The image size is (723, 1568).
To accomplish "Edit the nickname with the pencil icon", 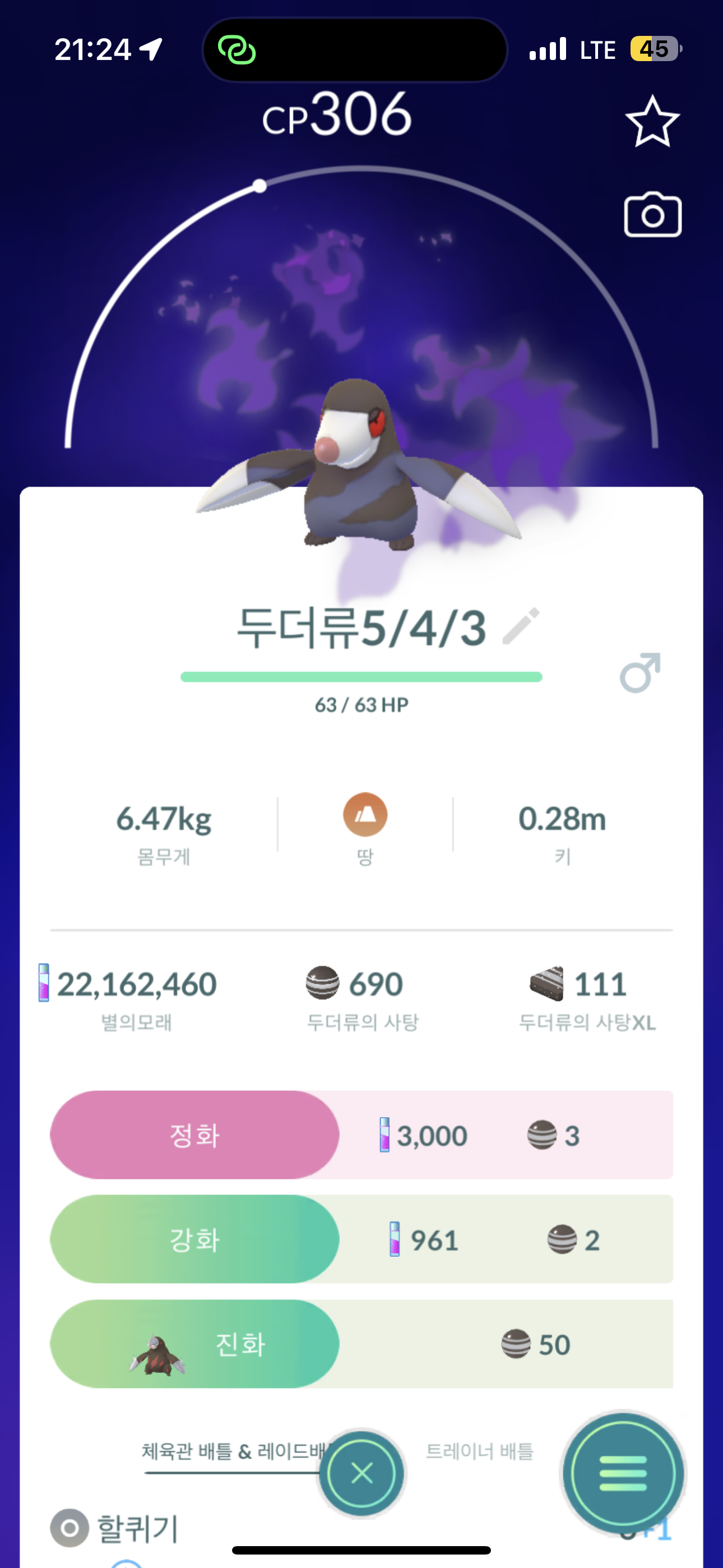I will (521, 626).
